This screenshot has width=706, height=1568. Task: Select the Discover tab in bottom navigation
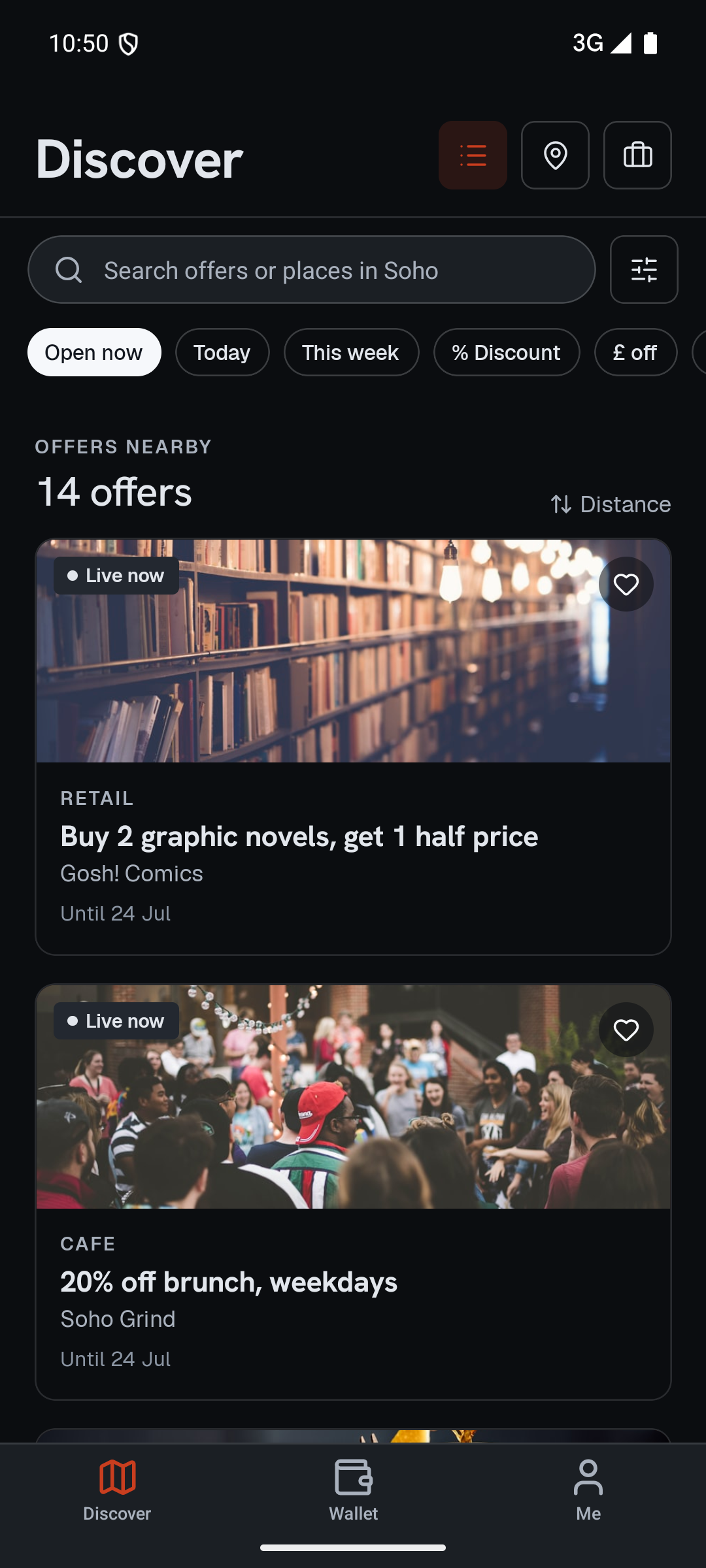(117, 1491)
